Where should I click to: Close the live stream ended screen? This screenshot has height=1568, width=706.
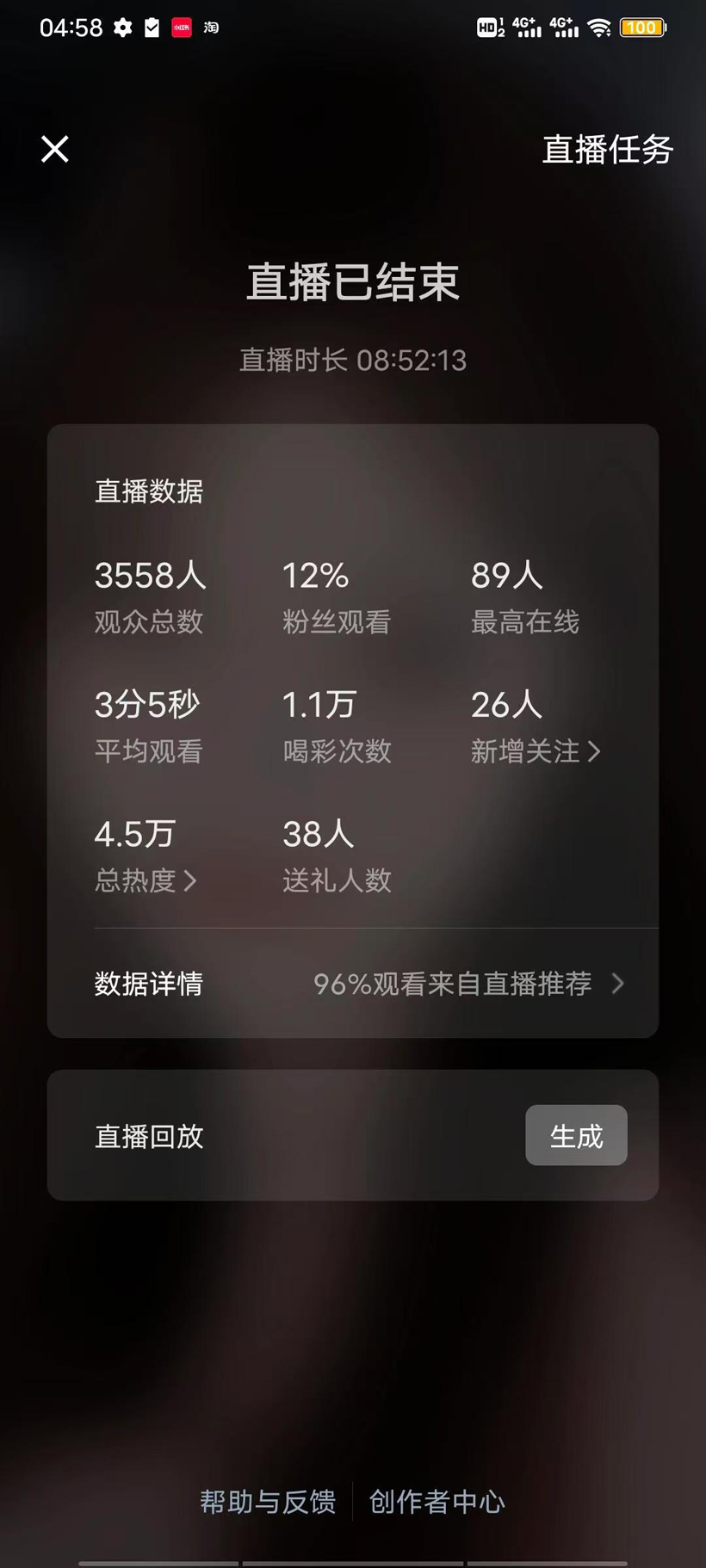click(55, 149)
